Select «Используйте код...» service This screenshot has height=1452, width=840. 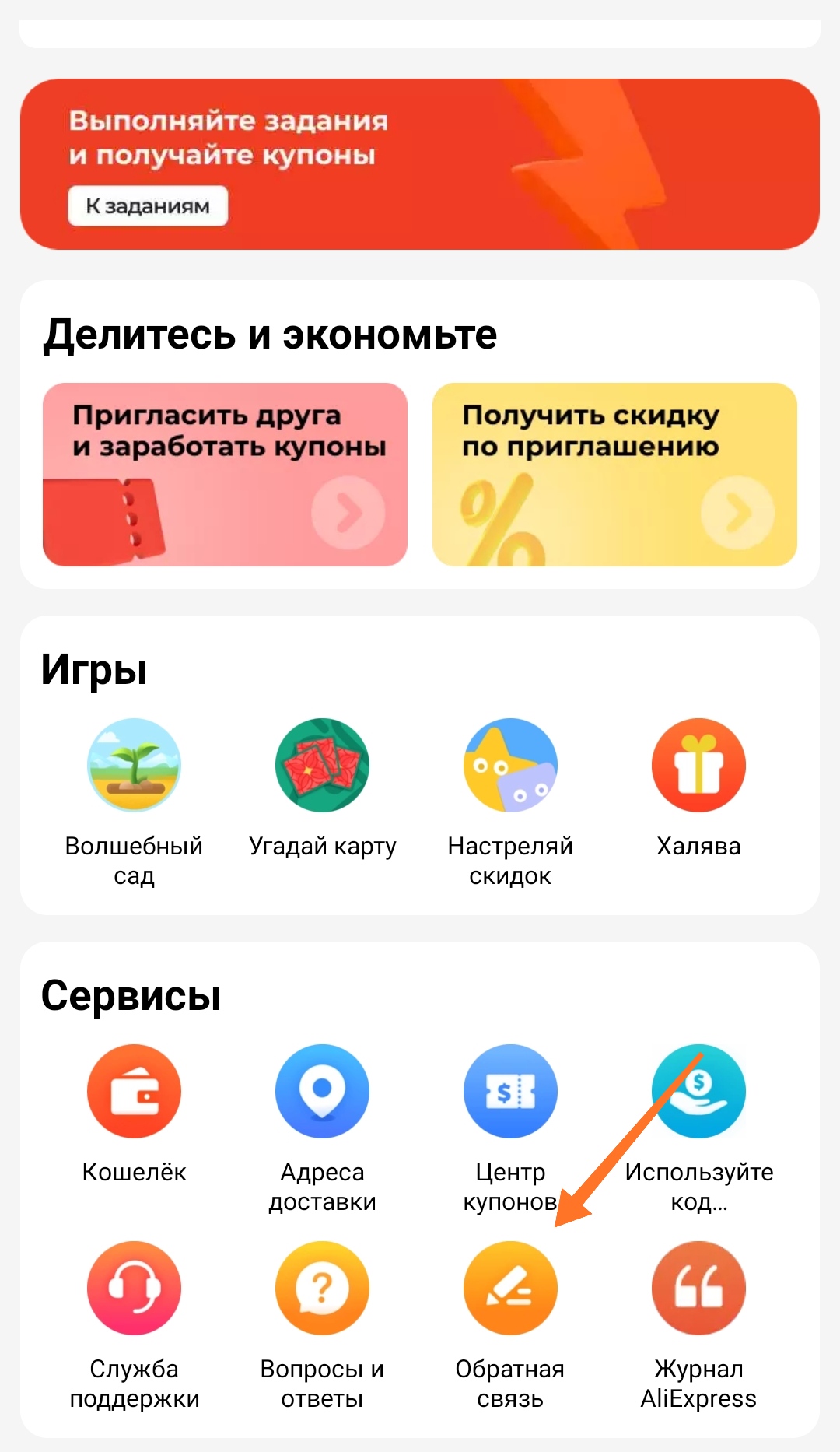click(698, 1092)
